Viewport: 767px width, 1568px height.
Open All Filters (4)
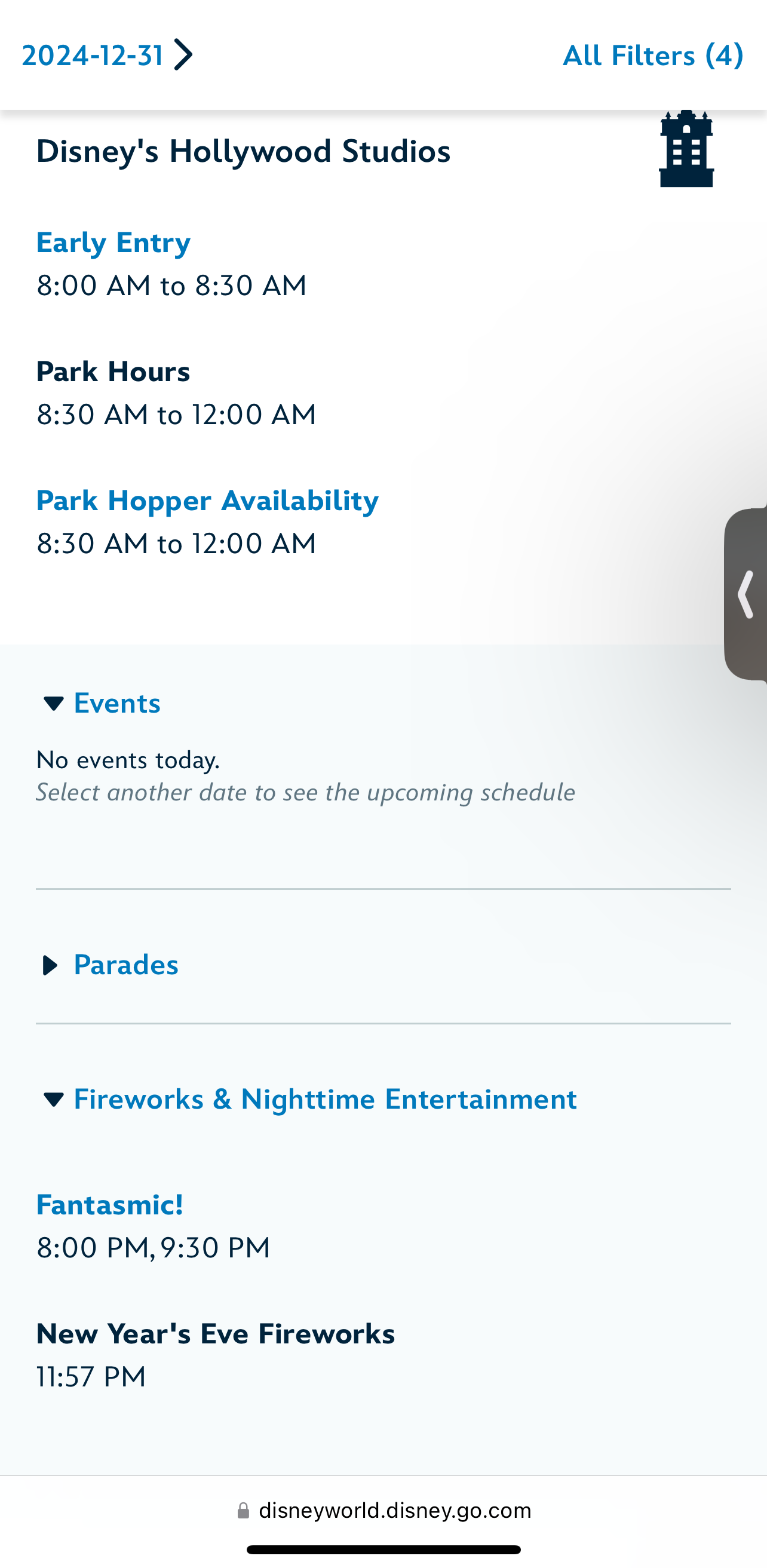(x=652, y=56)
